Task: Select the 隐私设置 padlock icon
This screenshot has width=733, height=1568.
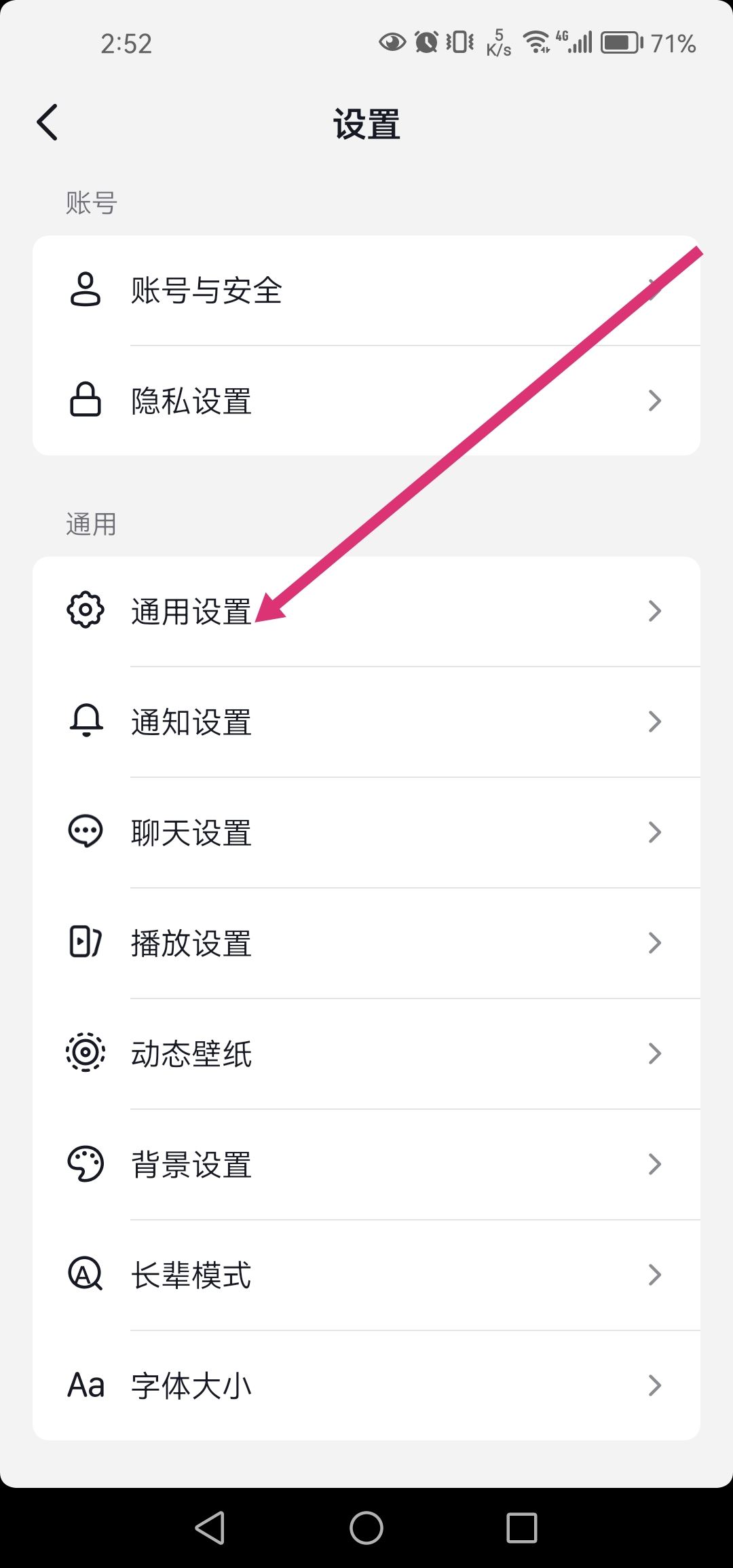Action: pos(85,400)
